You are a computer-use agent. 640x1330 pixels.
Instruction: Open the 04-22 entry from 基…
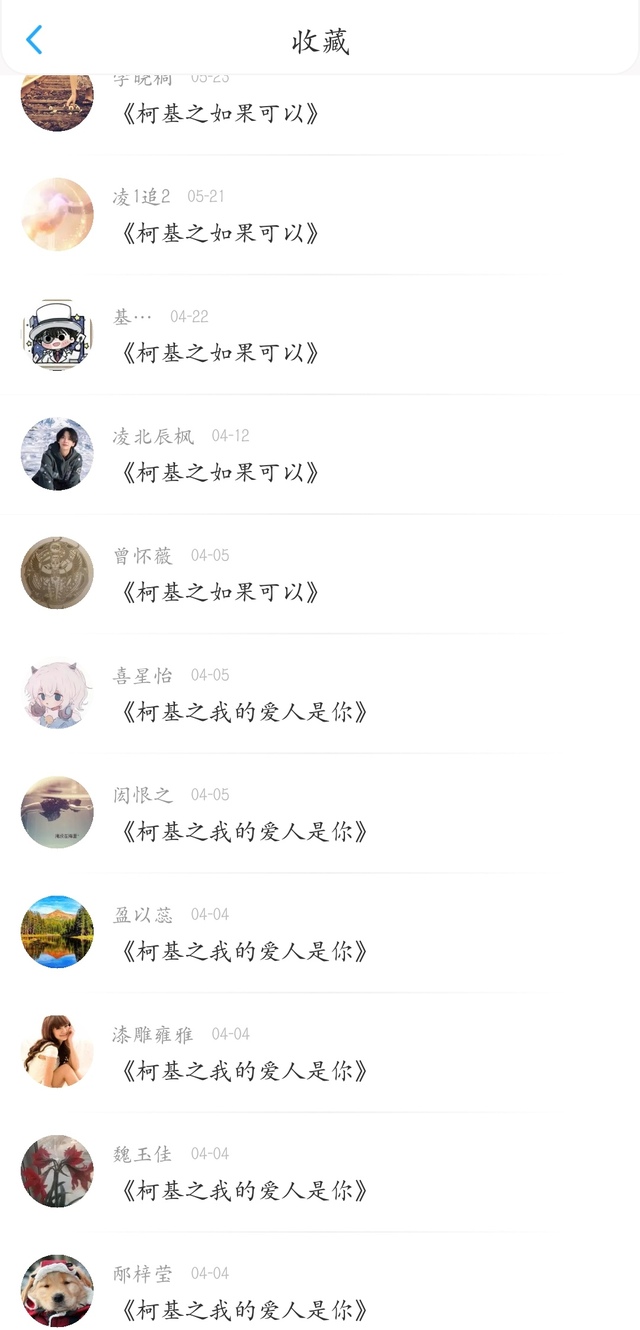tap(220, 353)
